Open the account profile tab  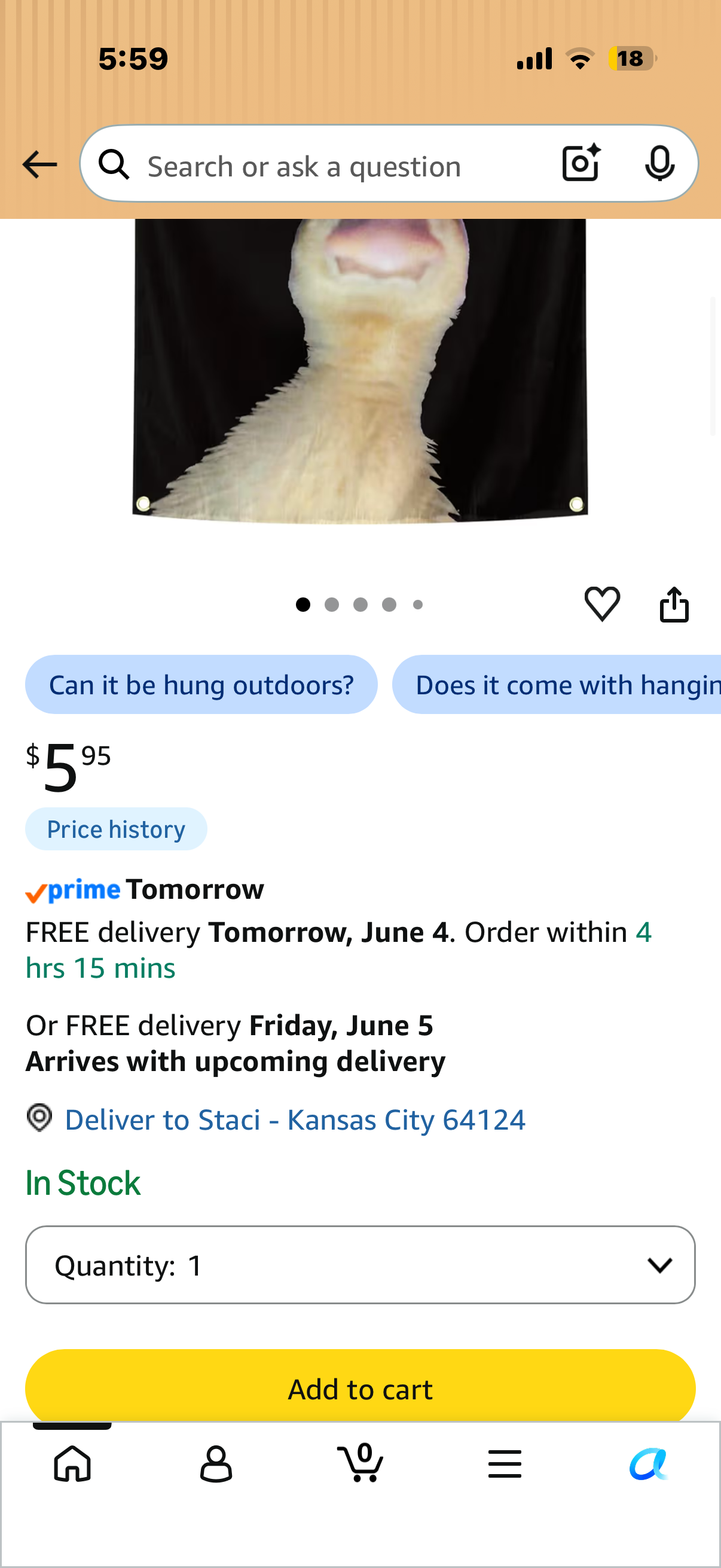[216, 1463]
